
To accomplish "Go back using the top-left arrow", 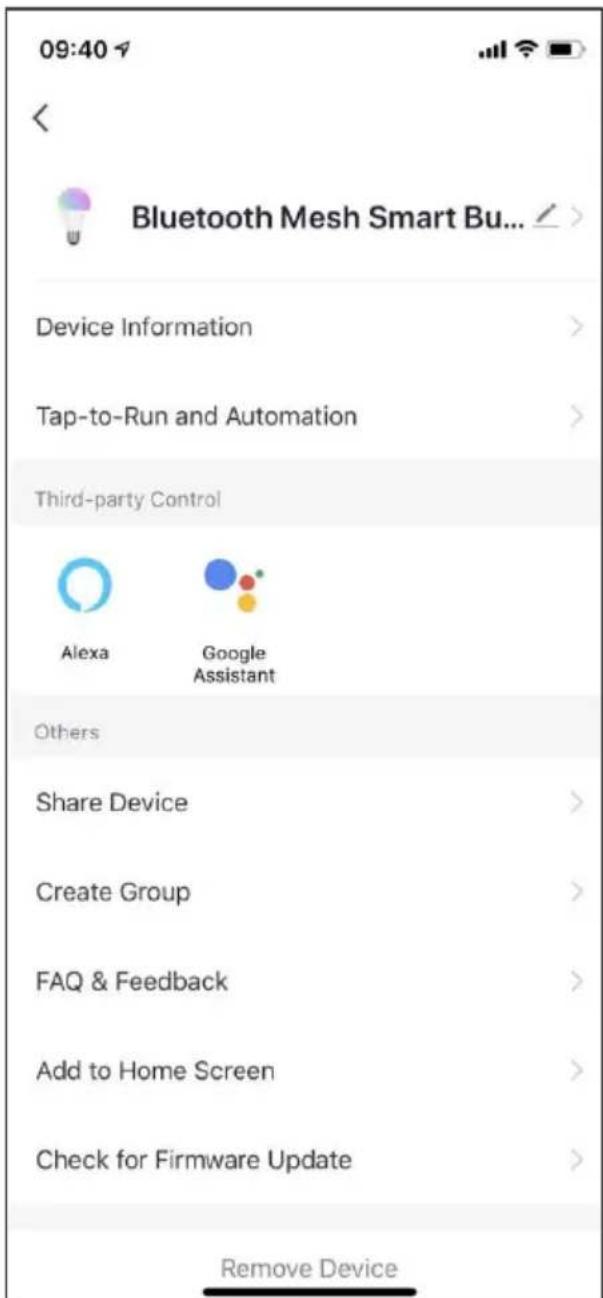I will click(41, 117).
